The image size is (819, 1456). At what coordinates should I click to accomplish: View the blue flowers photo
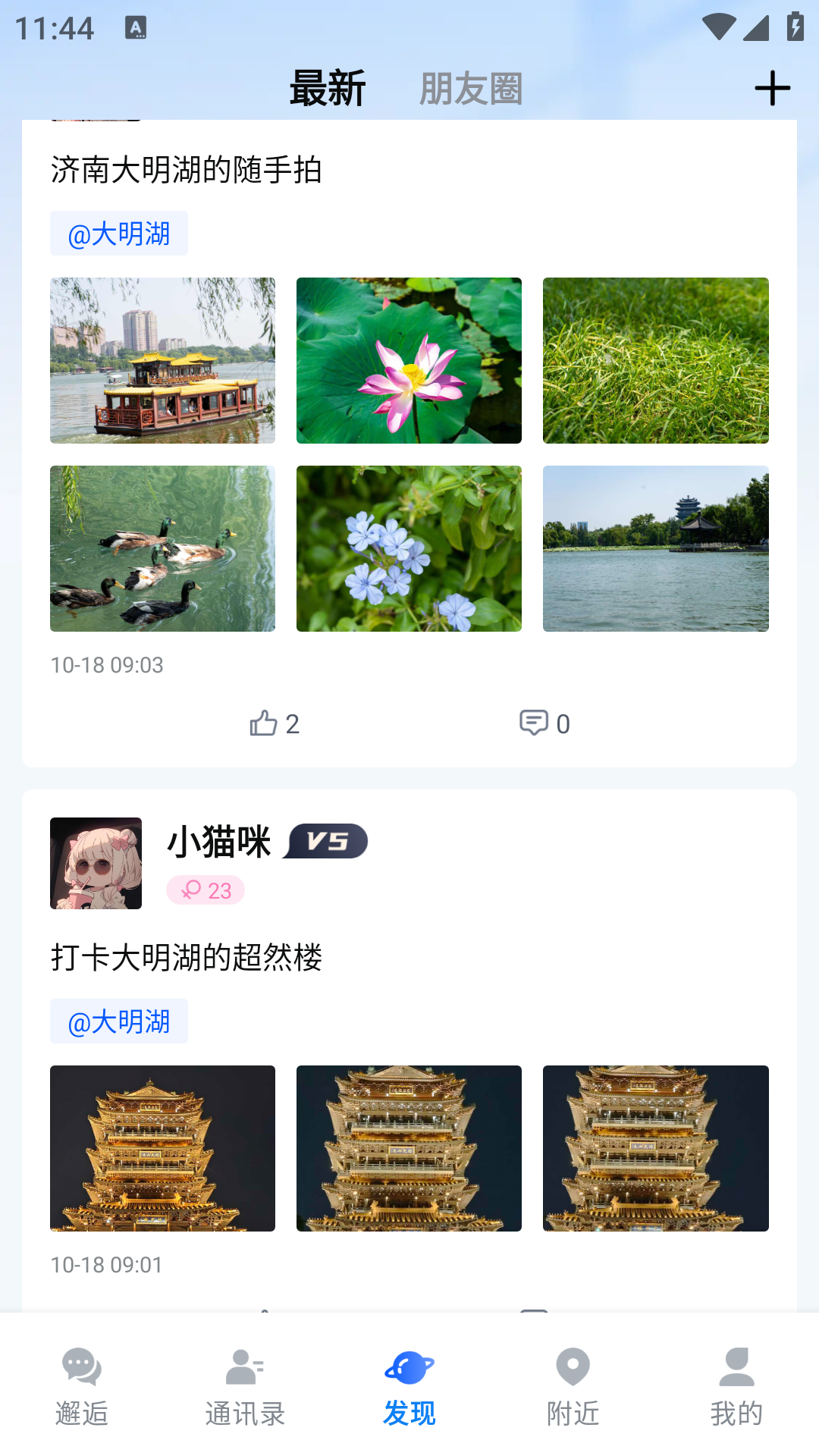tap(409, 548)
